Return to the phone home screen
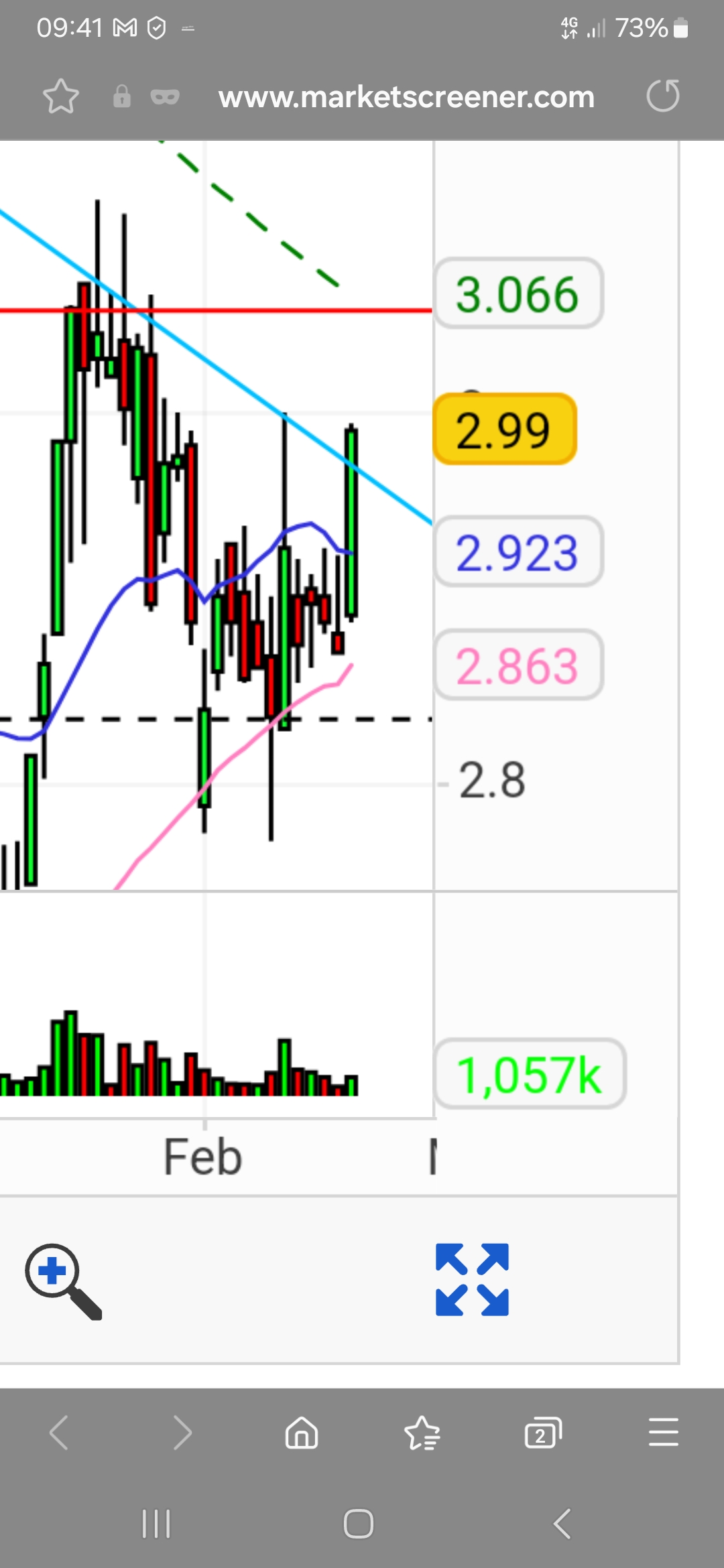Image resolution: width=724 pixels, height=1568 pixels. 359,1523
